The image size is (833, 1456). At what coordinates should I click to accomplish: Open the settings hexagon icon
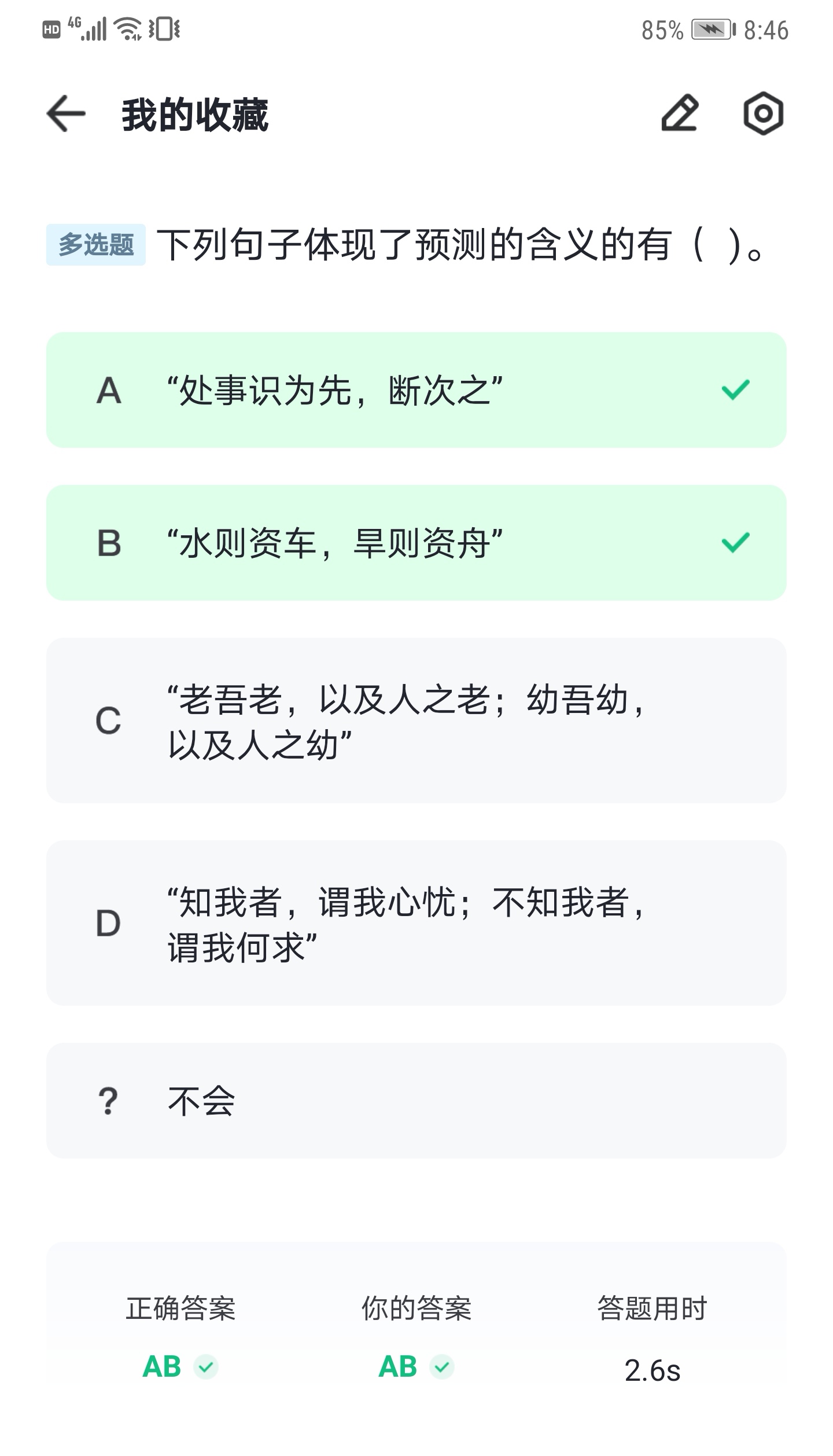coord(763,113)
